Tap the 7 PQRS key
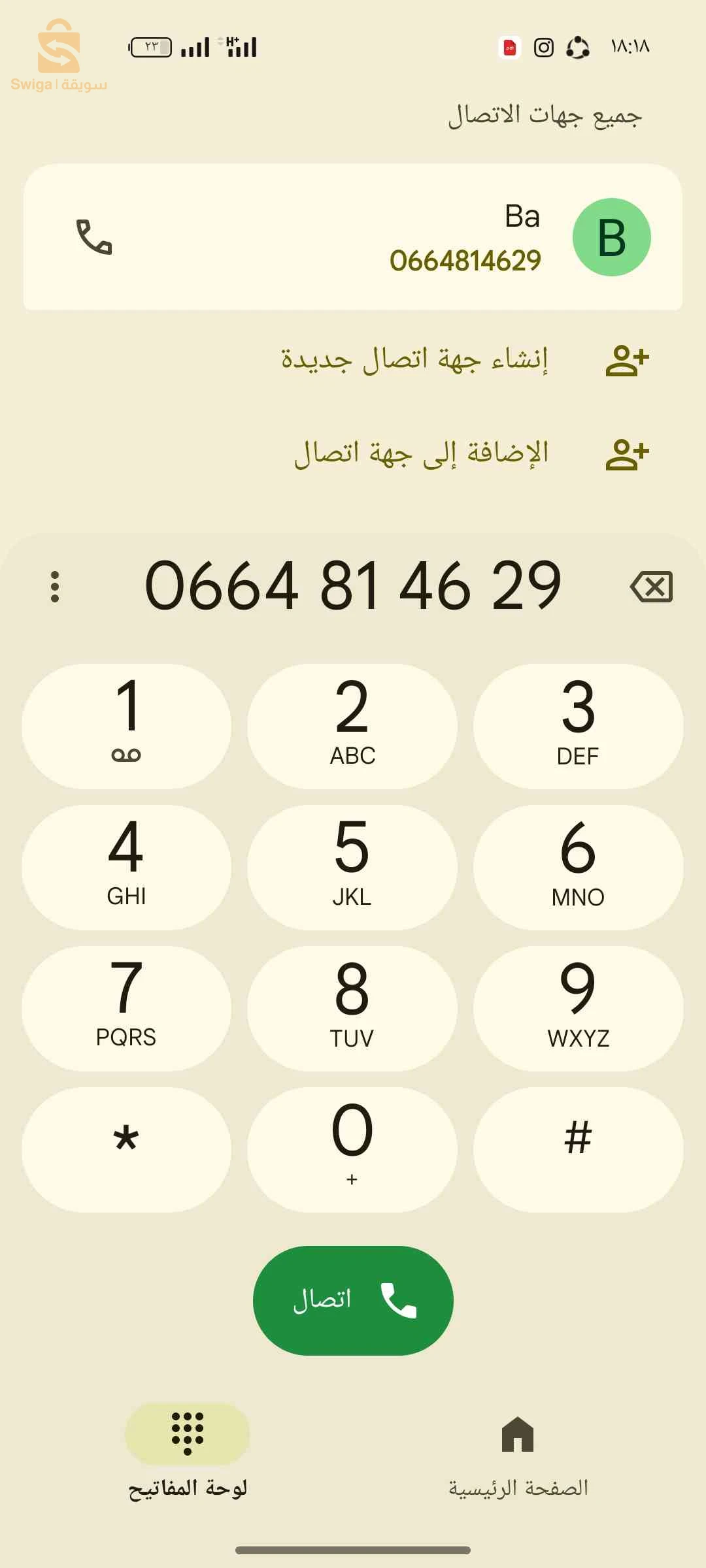706x1568 pixels. 126,1008
